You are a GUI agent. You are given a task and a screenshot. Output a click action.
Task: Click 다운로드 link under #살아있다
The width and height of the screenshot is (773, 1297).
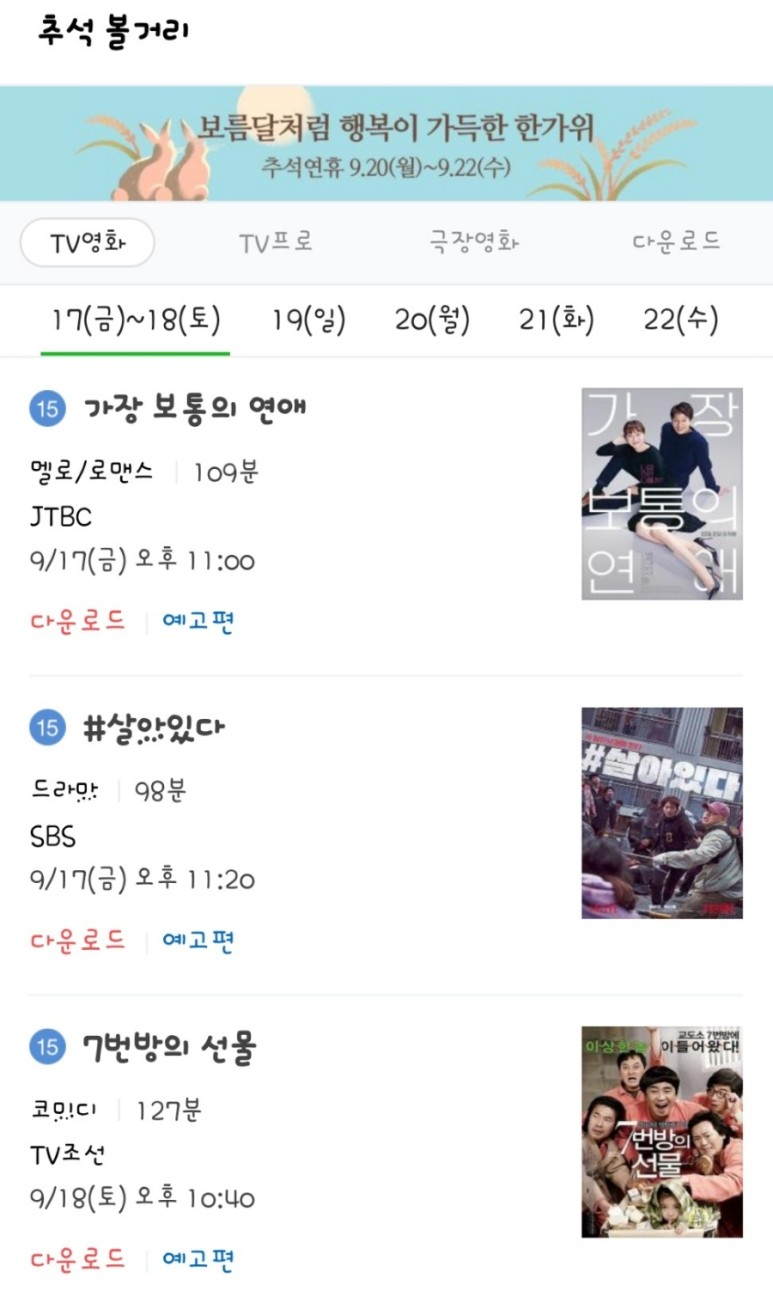click(77, 940)
